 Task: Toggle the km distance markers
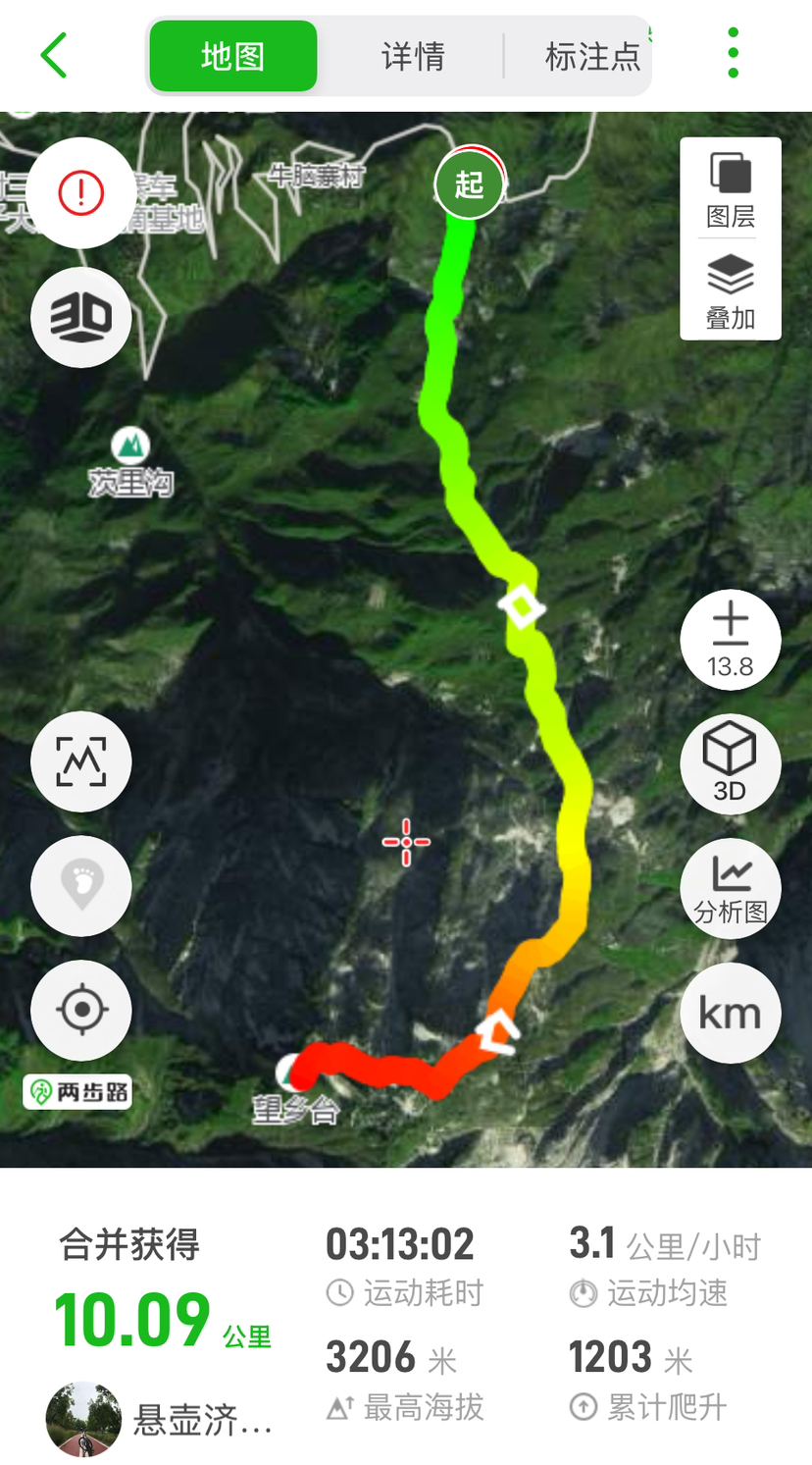[731, 1013]
